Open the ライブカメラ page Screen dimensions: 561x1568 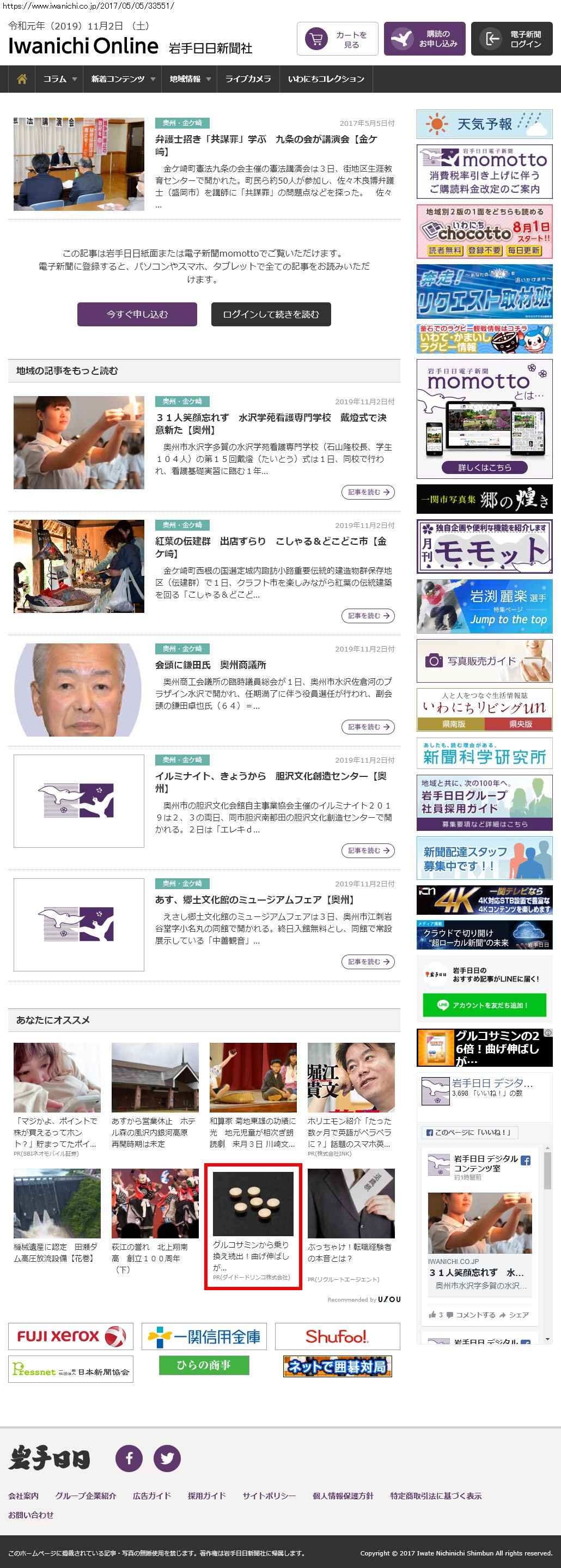click(248, 79)
